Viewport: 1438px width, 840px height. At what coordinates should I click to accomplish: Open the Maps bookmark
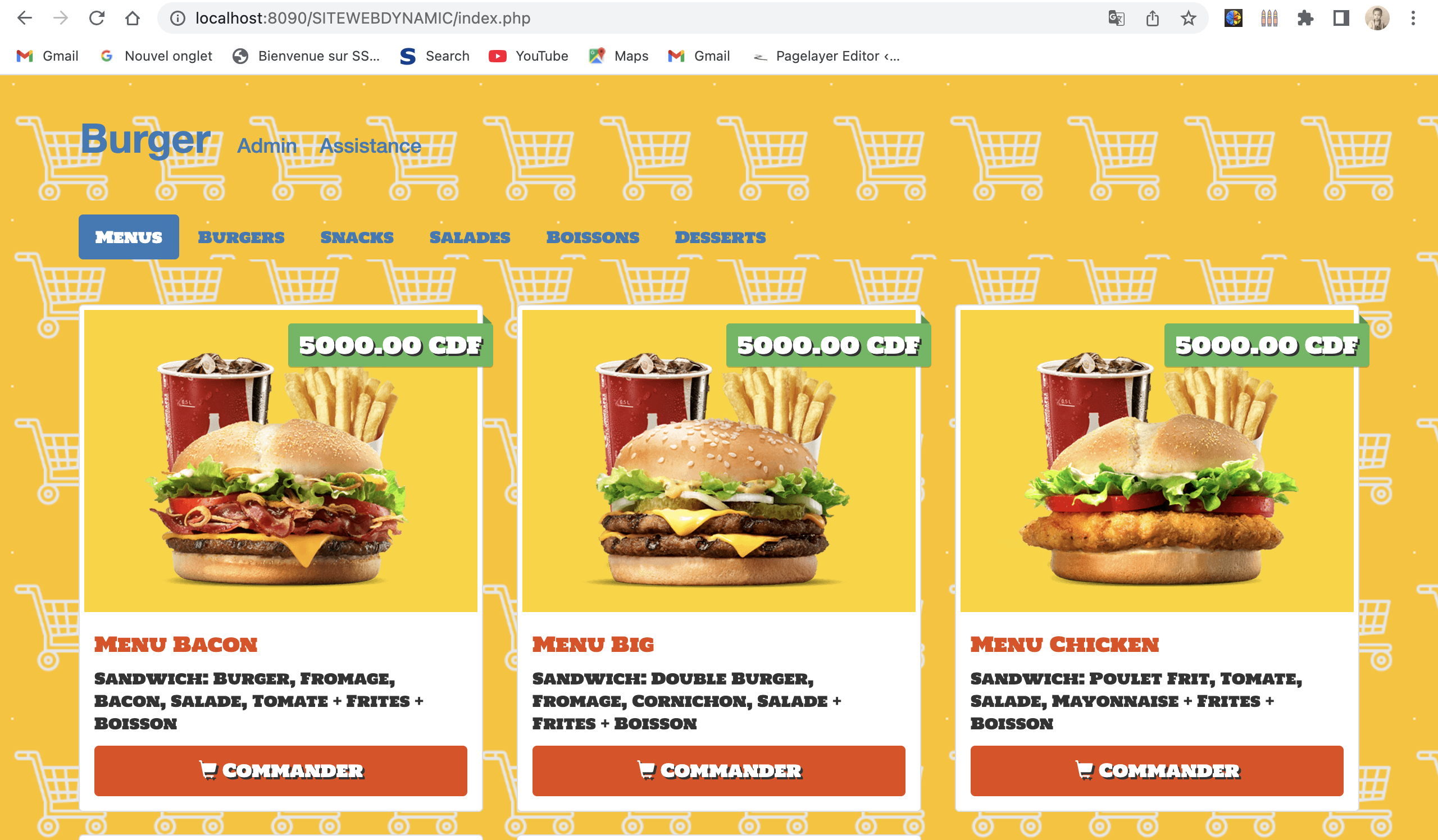pyautogui.click(x=619, y=56)
